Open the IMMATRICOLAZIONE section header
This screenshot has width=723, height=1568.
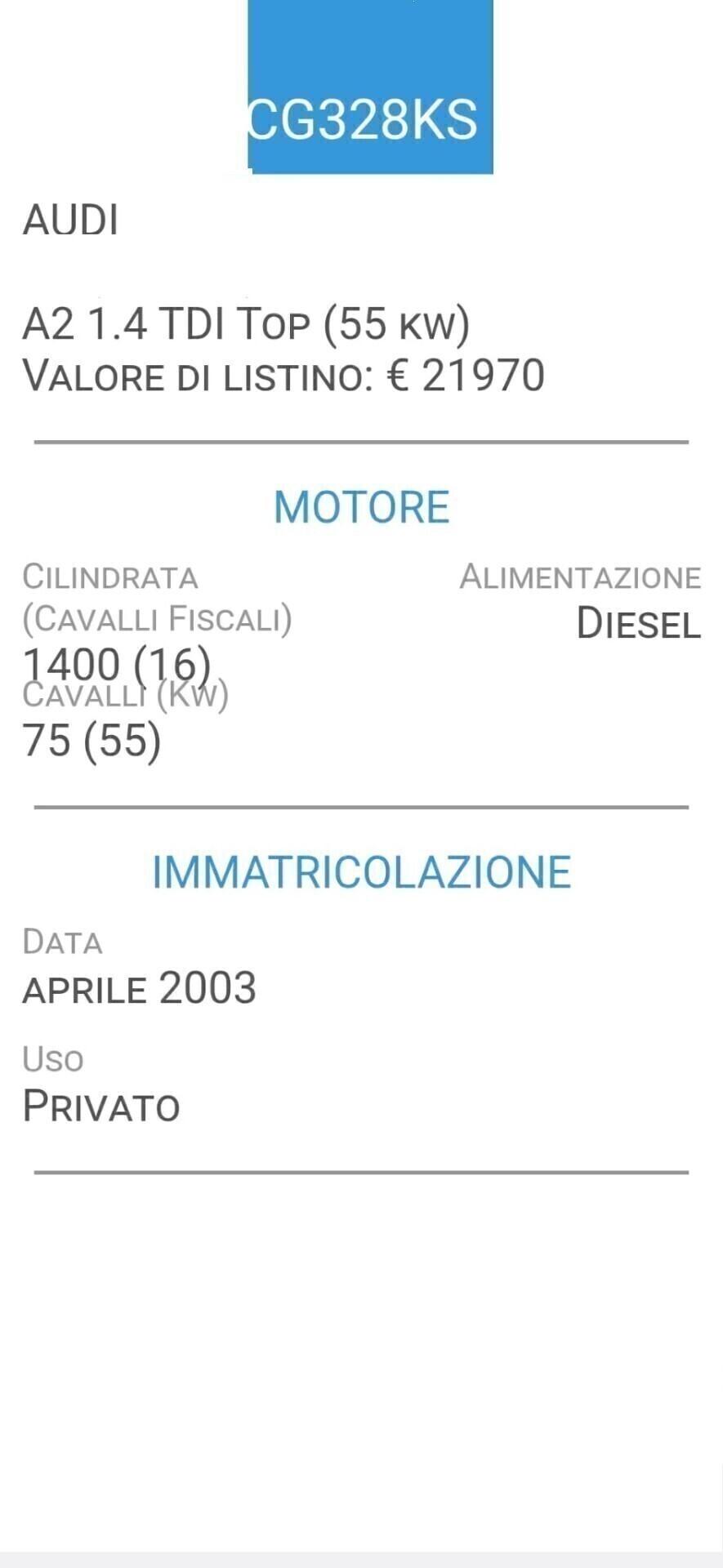(361, 871)
